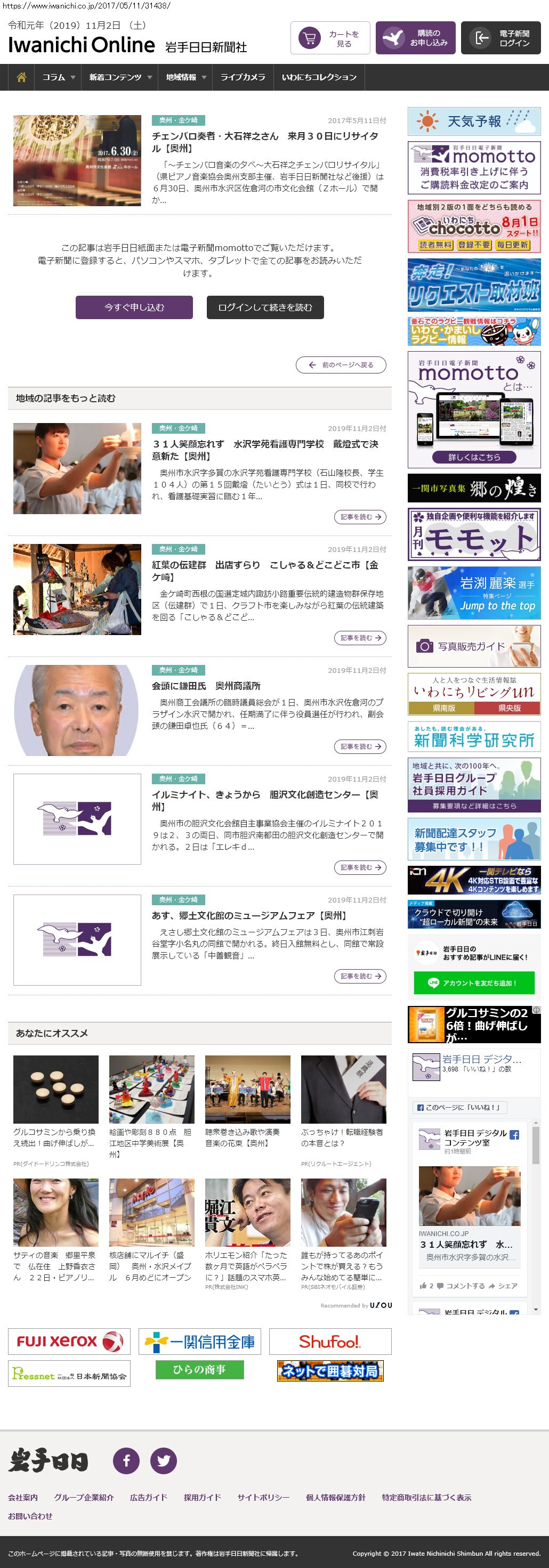Tap 購読のお申し込み subscription button
Viewport: 549px width, 1568px height.
(415, 38)
